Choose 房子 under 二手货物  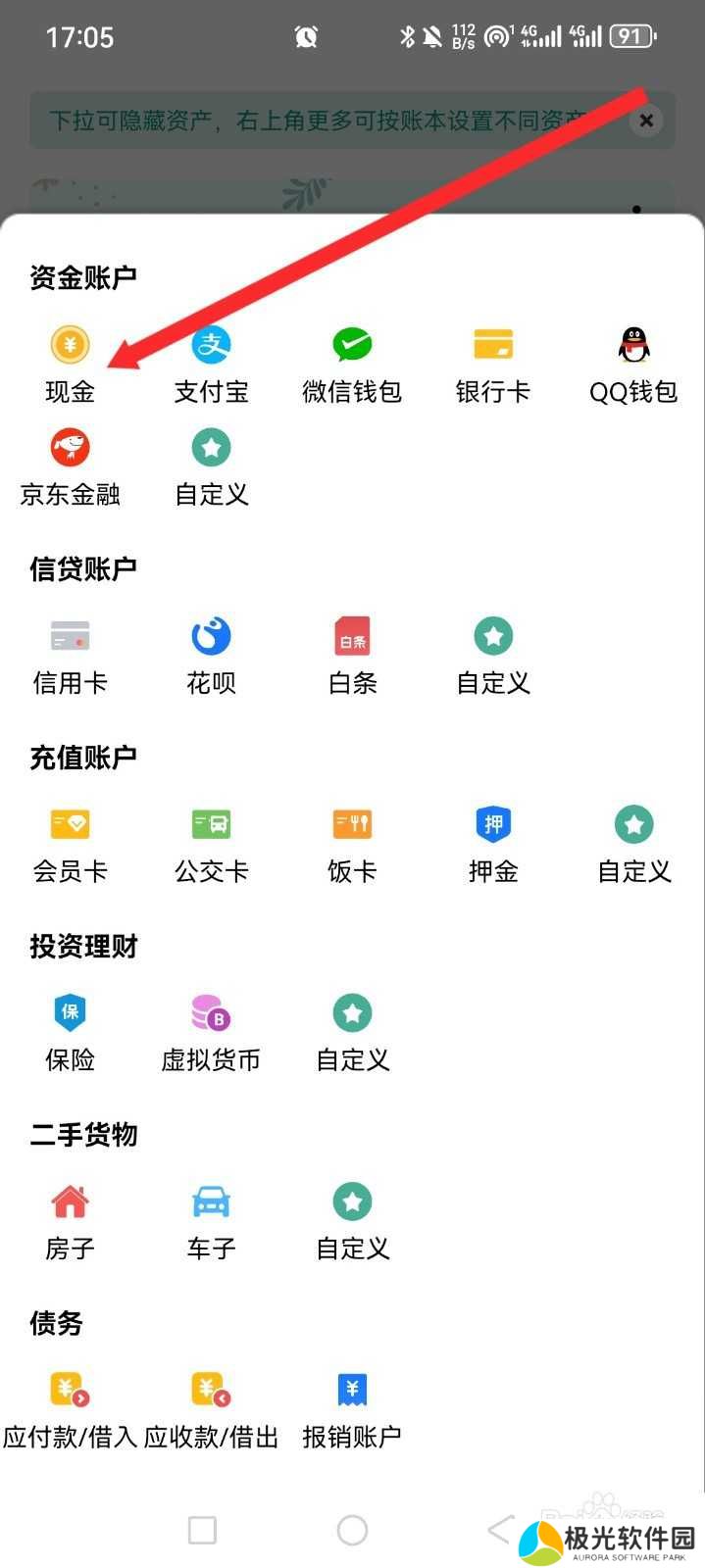pyautogui.click(x=70, y=1220)
